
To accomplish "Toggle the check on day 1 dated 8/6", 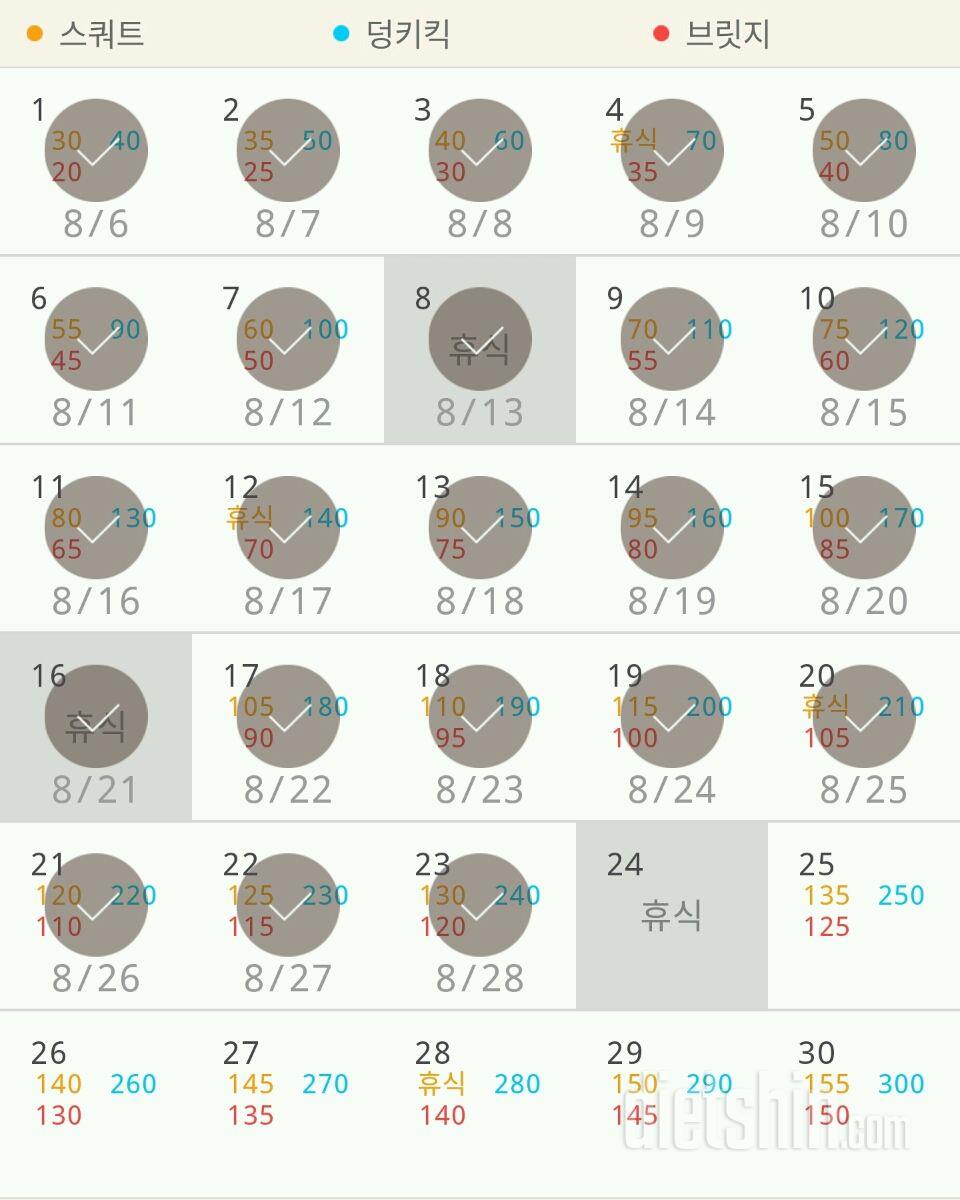I will coord(96,151).
